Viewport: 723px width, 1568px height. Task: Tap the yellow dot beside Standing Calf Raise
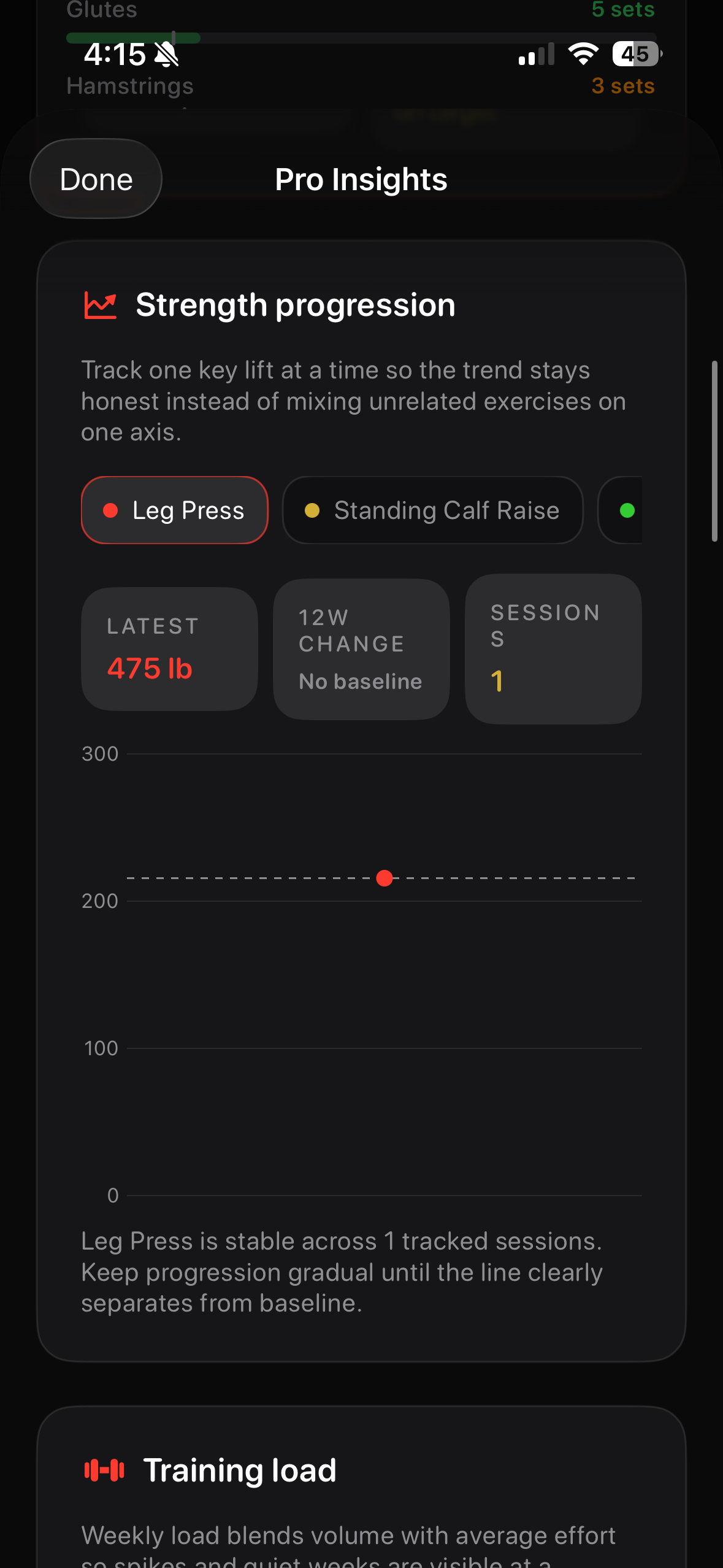312,510
